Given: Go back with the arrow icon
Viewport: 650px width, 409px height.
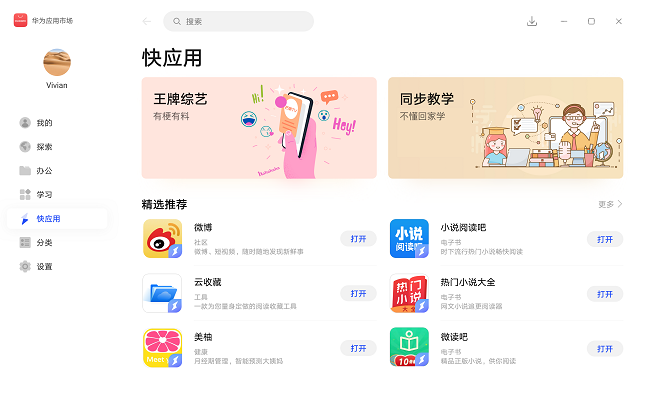Looking at the screenshot, I should [x=147, y=21].
